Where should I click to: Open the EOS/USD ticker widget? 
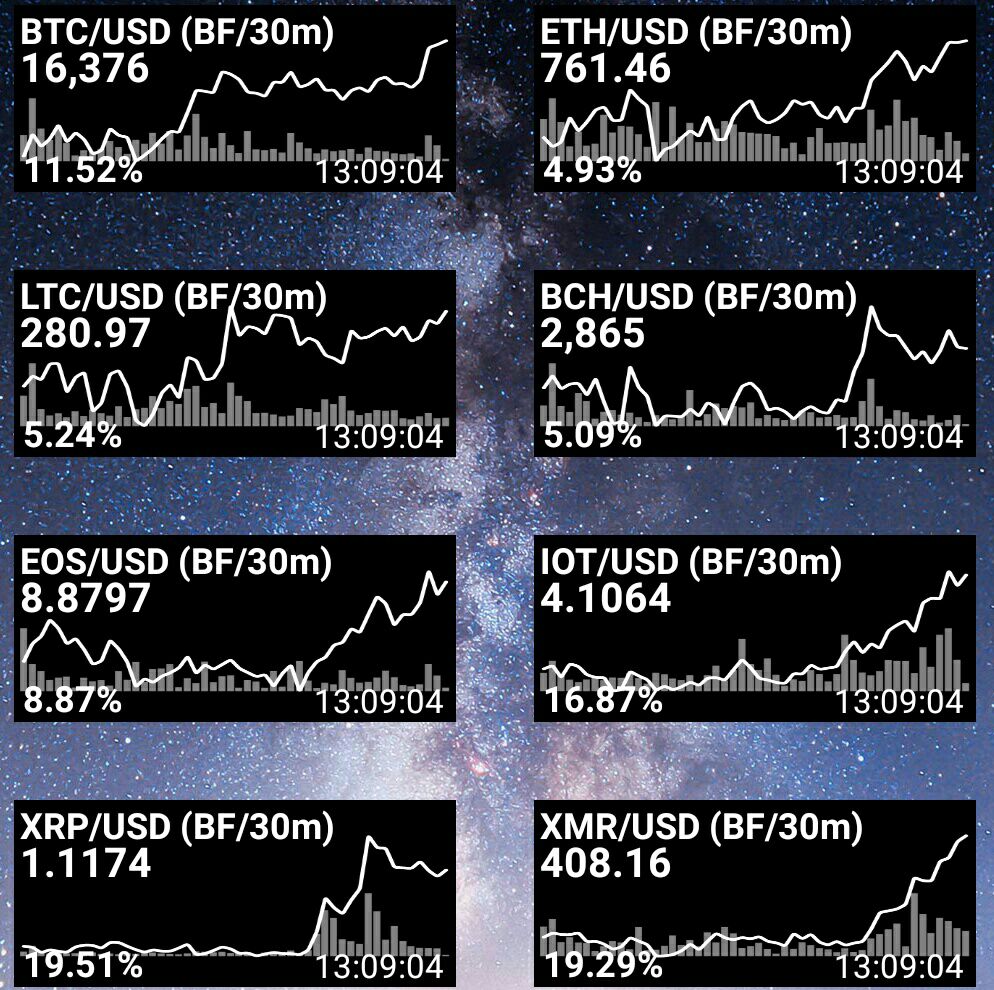coord(235,628)
